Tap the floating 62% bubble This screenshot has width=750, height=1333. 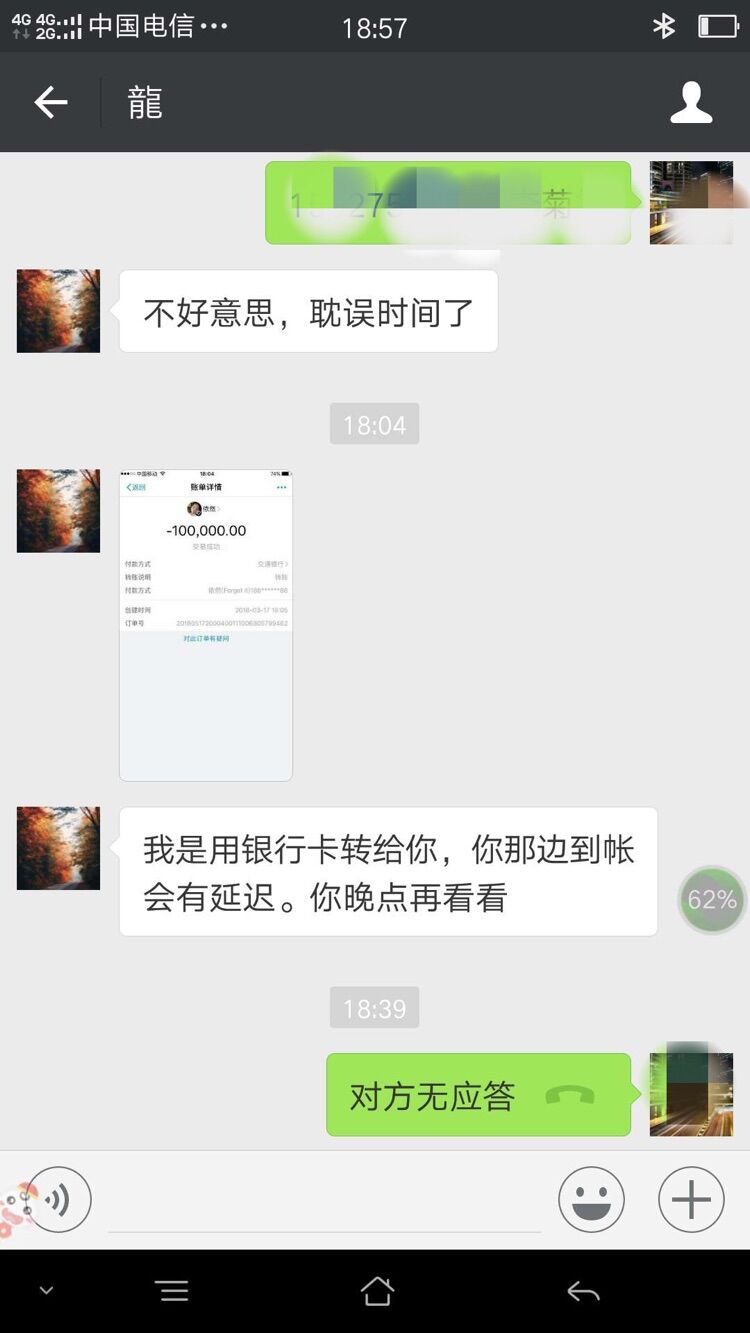point(711,899)
